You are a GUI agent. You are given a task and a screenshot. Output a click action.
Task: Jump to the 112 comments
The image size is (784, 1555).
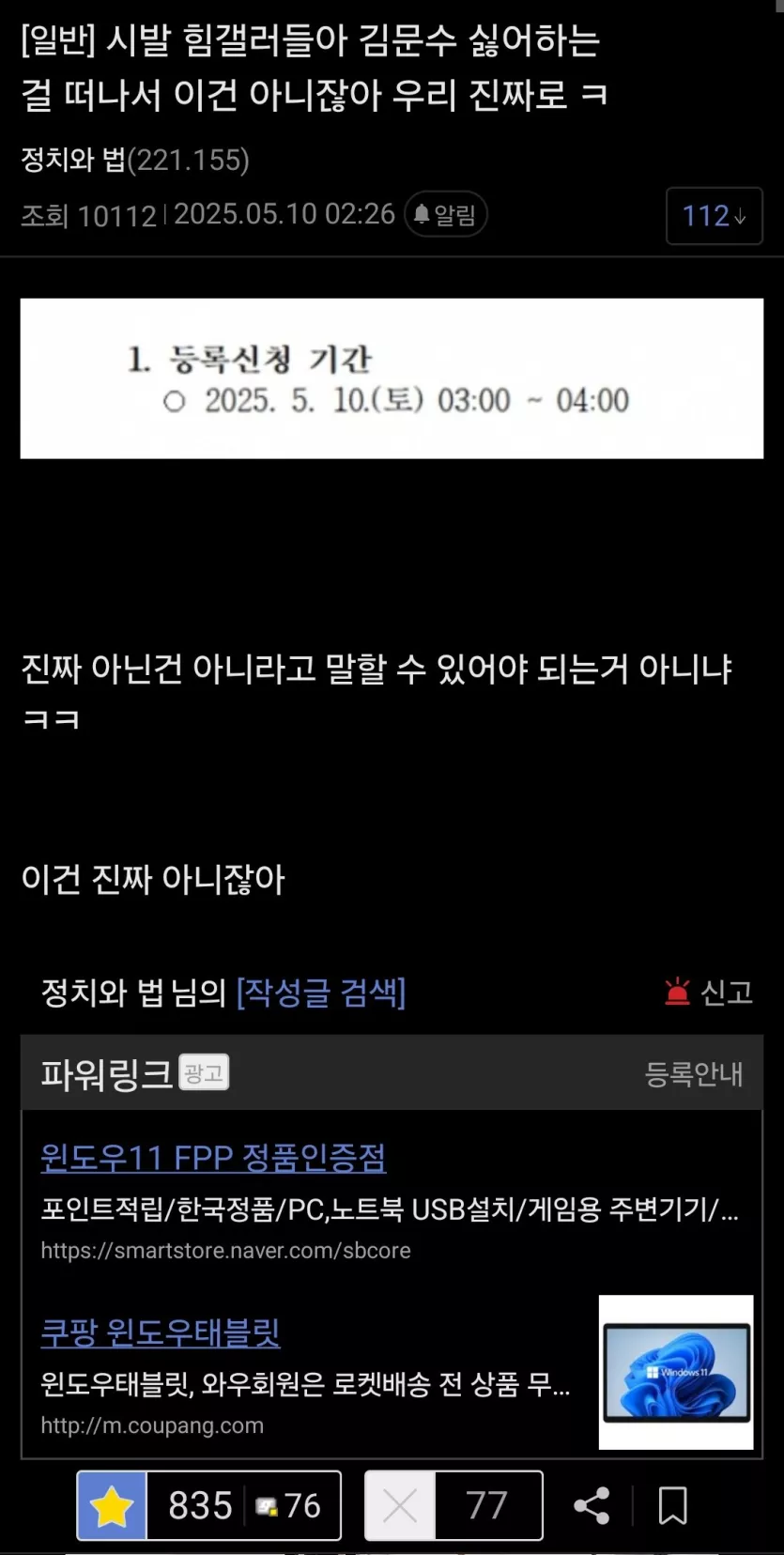(x=714, y=216)
